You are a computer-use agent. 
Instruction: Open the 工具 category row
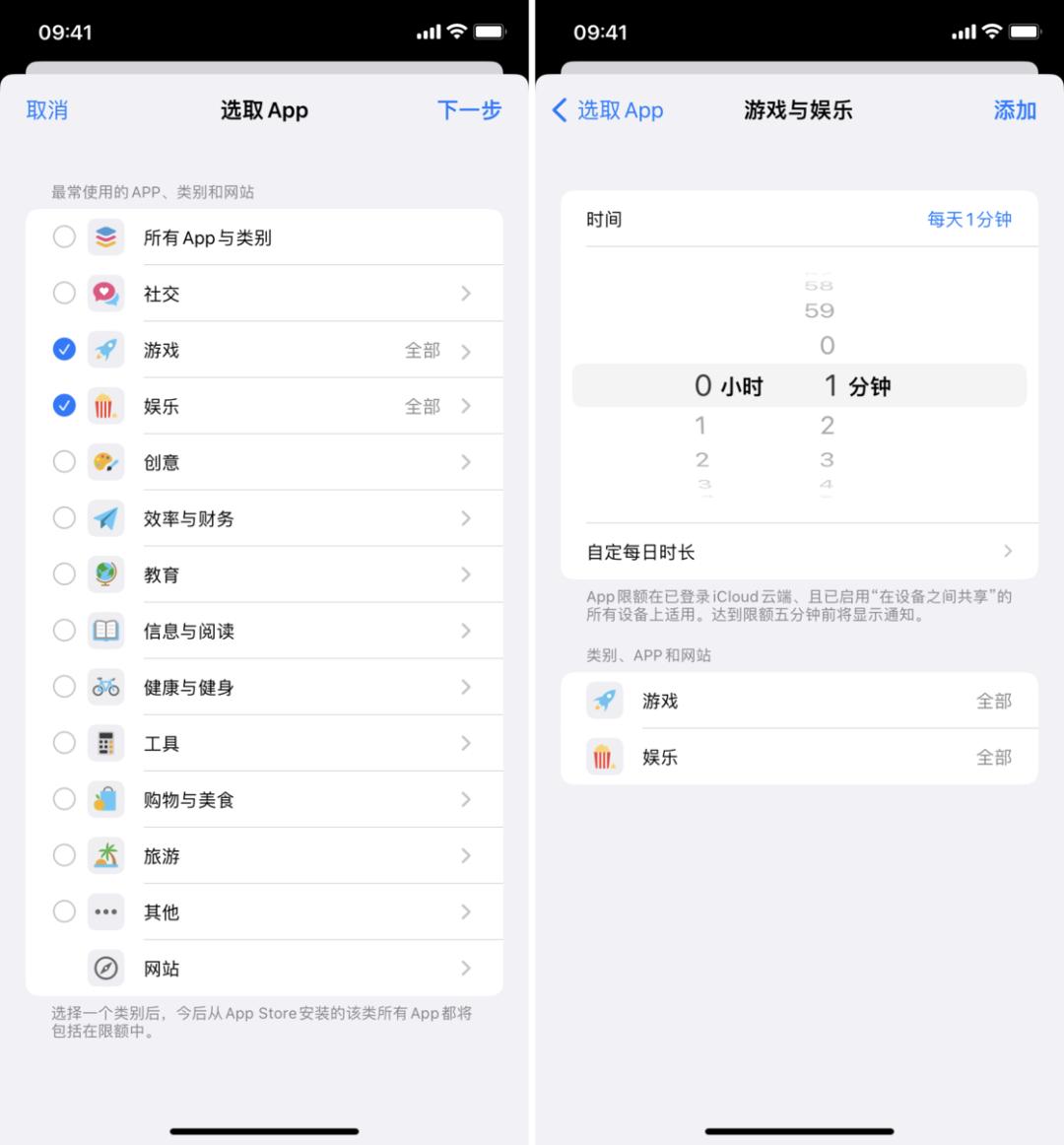click(264, 743)
